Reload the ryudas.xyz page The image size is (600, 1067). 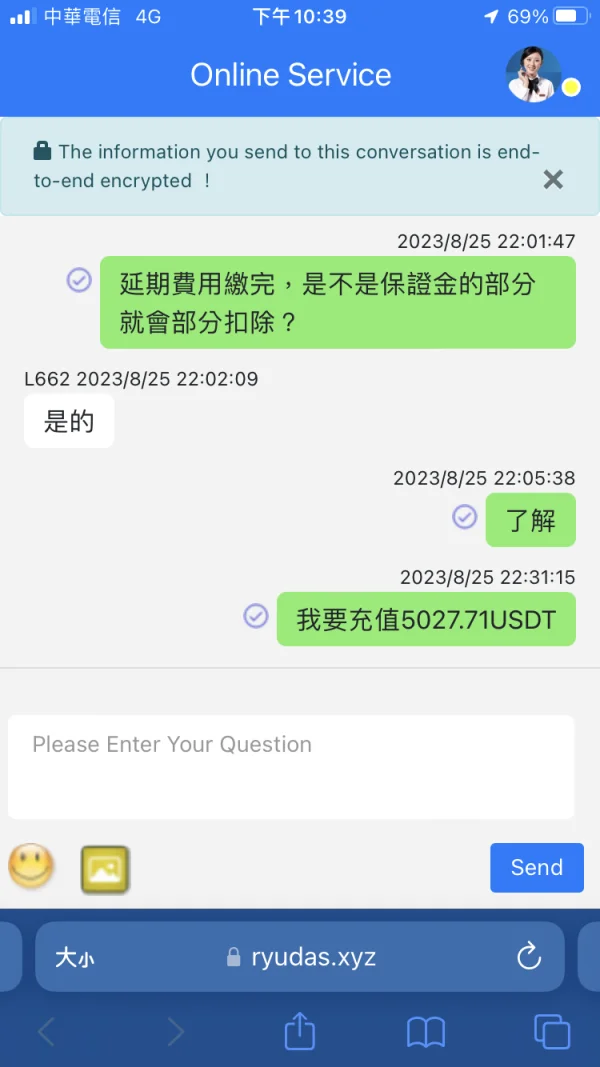click(529, 957)
